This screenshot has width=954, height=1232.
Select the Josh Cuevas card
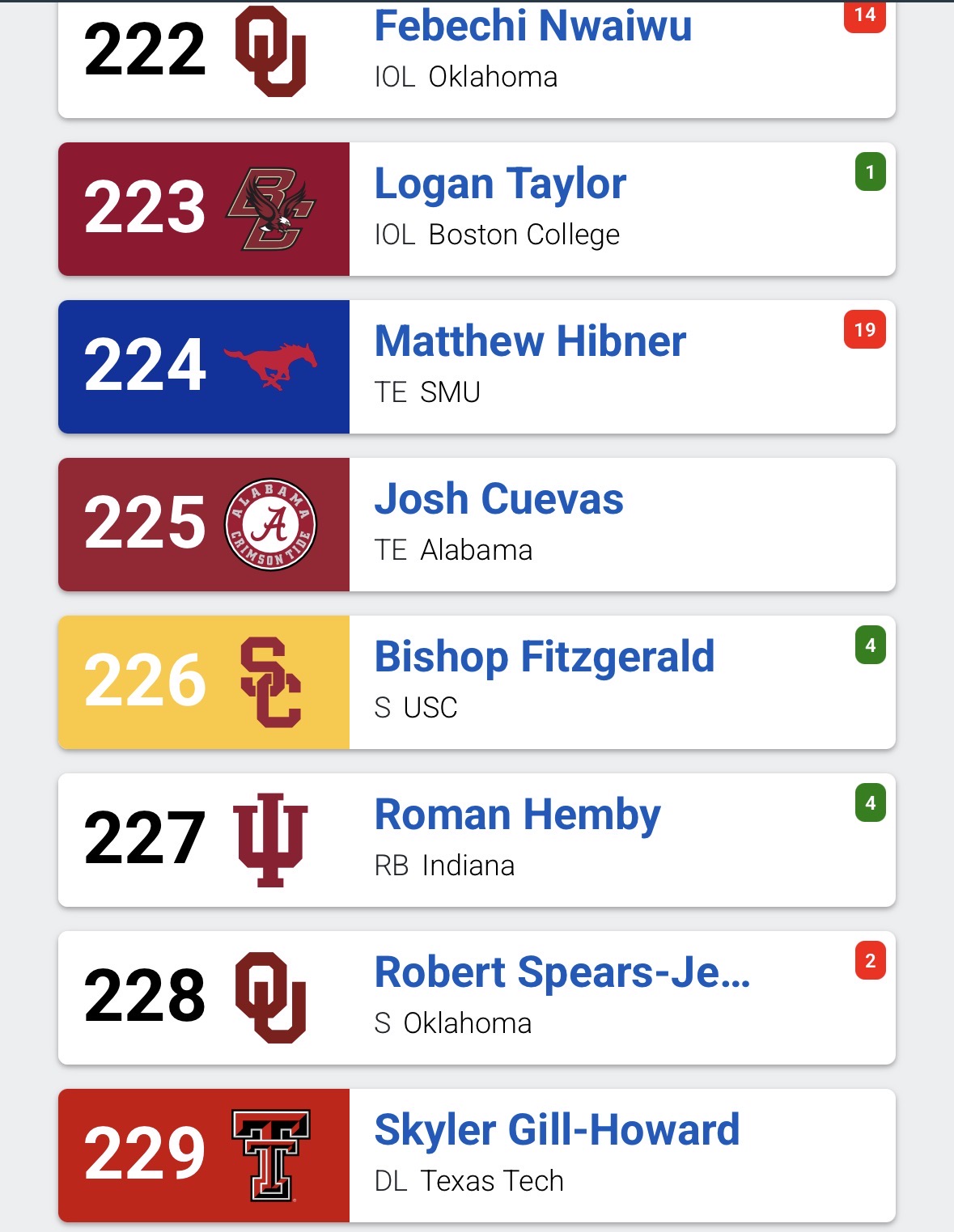point(498,499)
